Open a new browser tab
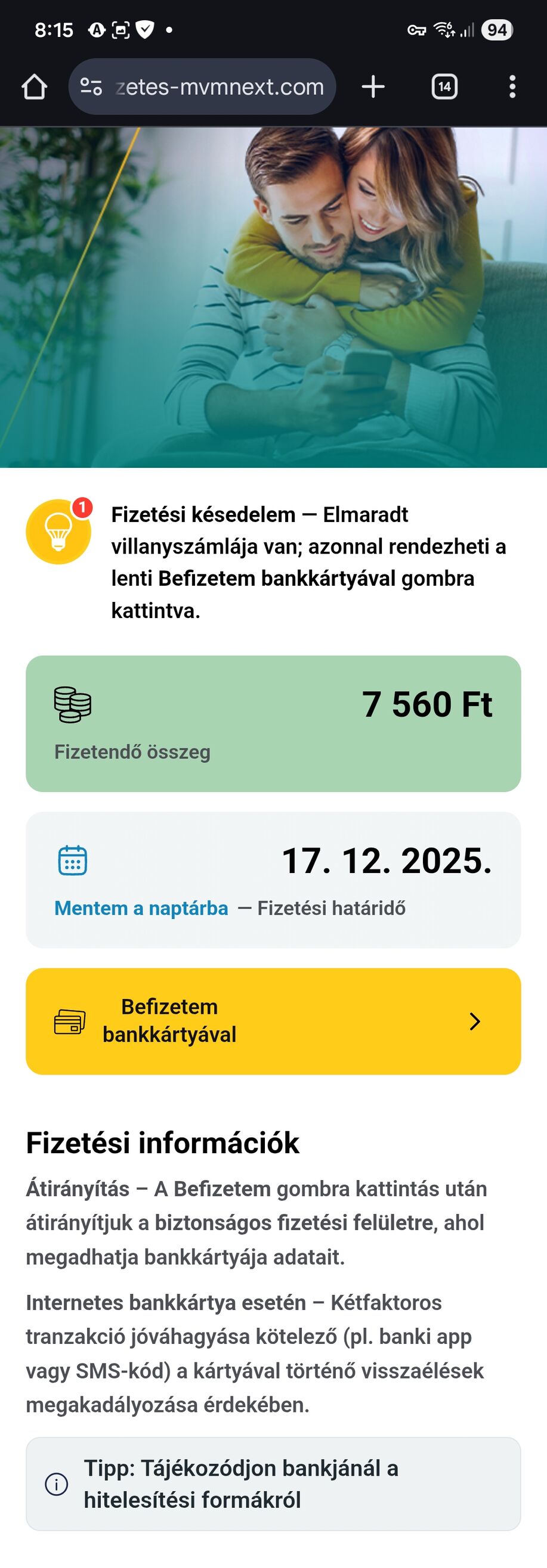The image size is (547, 1568). [x=373, y=87]
